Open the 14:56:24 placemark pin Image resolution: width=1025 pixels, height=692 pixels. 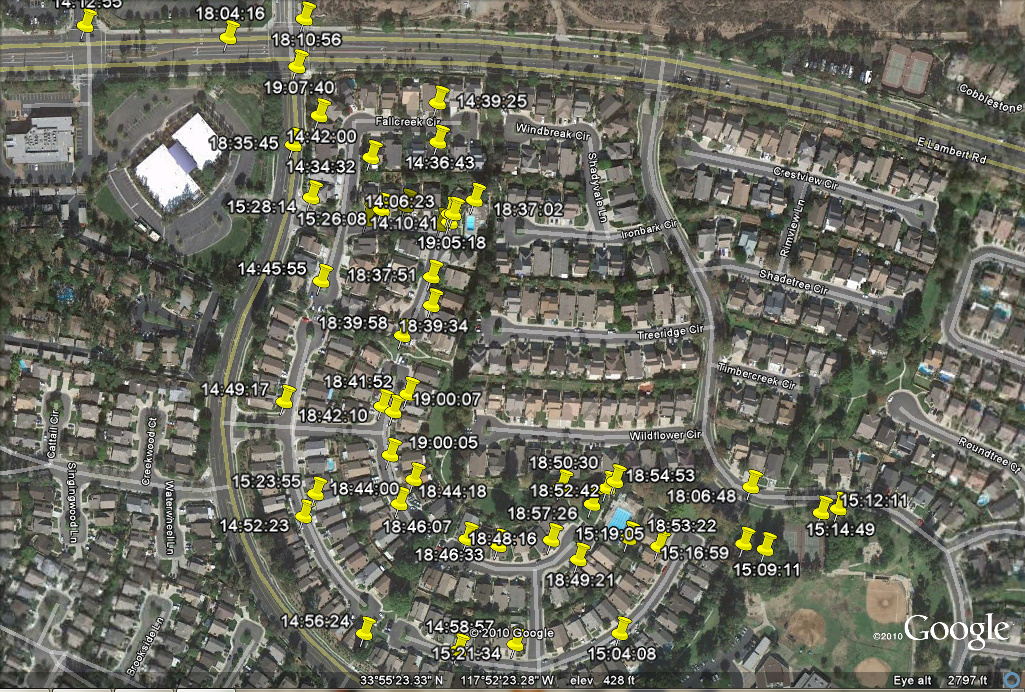coord(366,630)
